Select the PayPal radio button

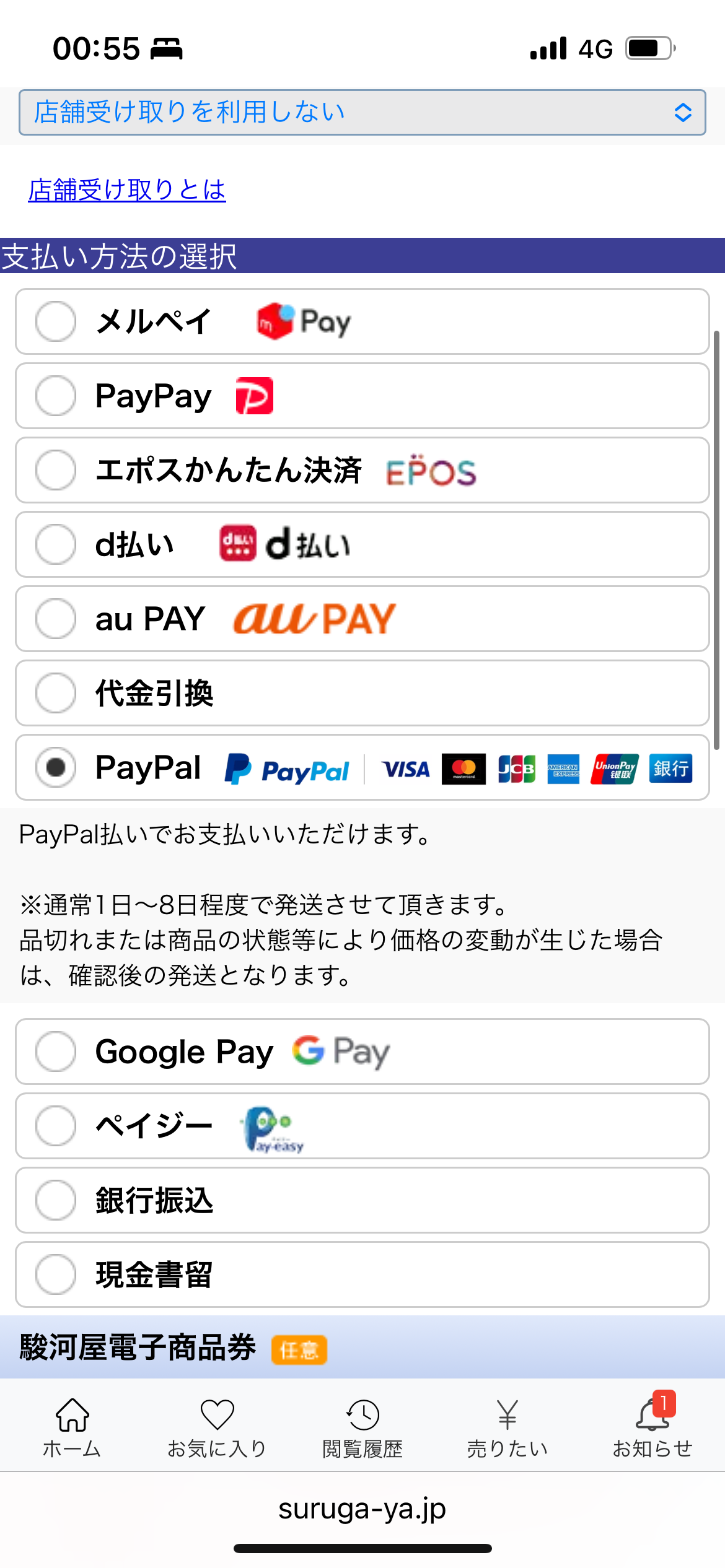pyautogui.click(x=56, y=767)
